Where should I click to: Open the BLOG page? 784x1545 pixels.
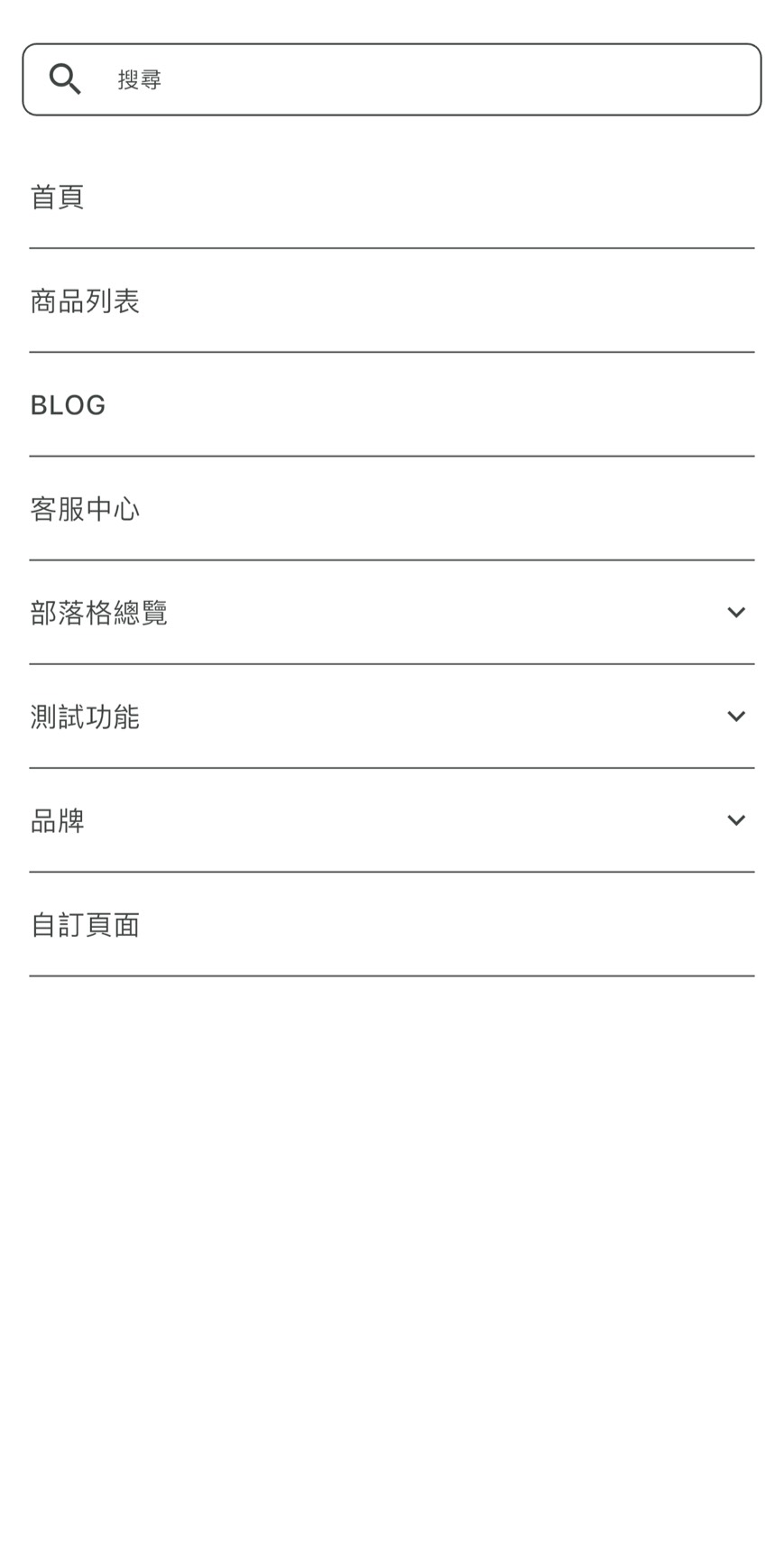(x=69, y=405)
